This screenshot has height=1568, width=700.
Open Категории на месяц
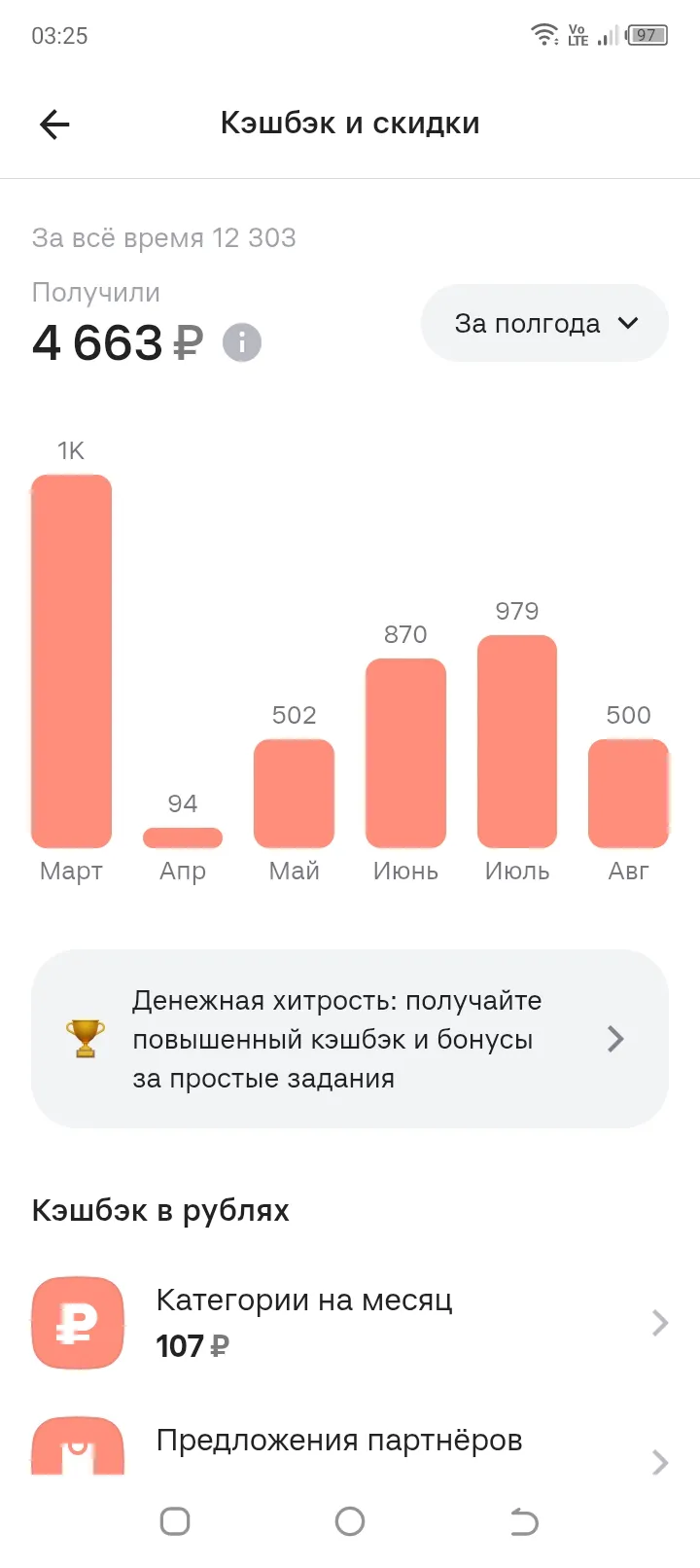pyautogui.click(x=350, y=1323)
